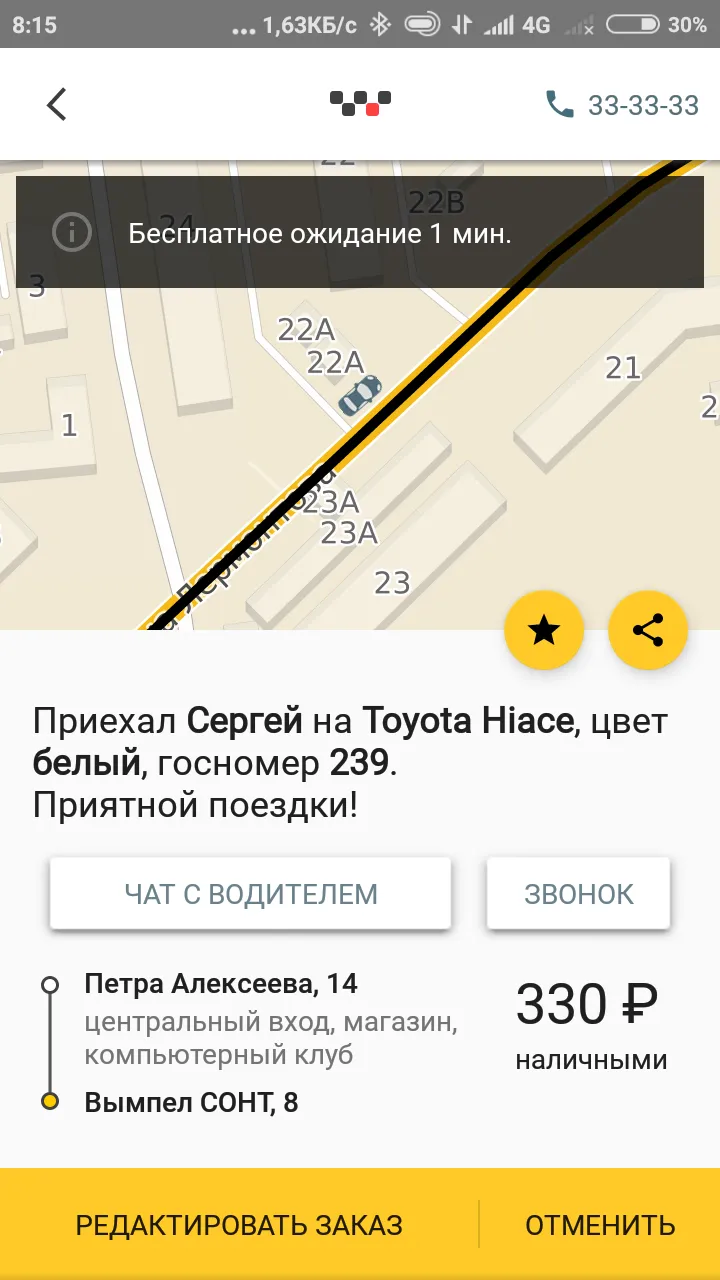Image resolution: width=720 pixels, height=1280 pixels.
Task: Call the taxi service at 33-33-33
Action: tap(622, 104)
